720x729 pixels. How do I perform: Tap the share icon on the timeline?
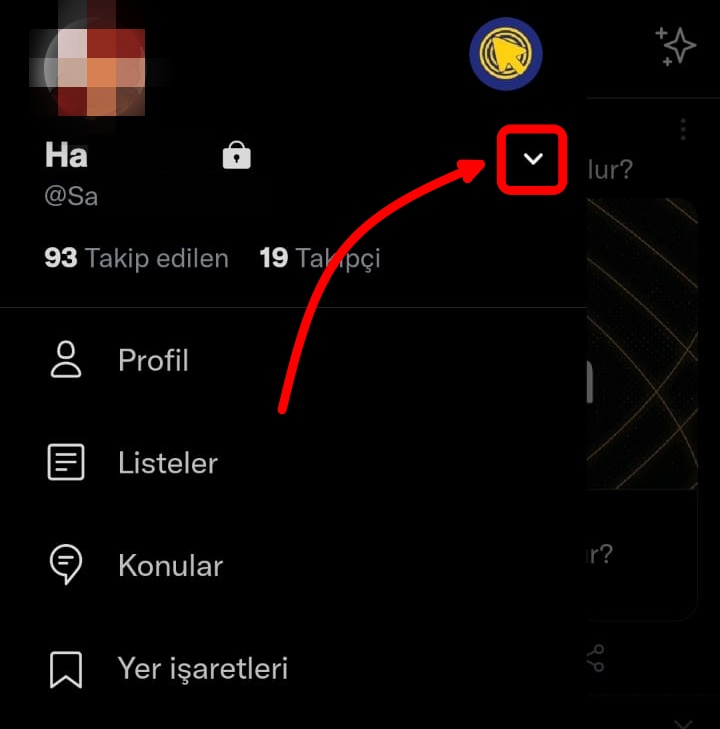click(x=595, y=658)
